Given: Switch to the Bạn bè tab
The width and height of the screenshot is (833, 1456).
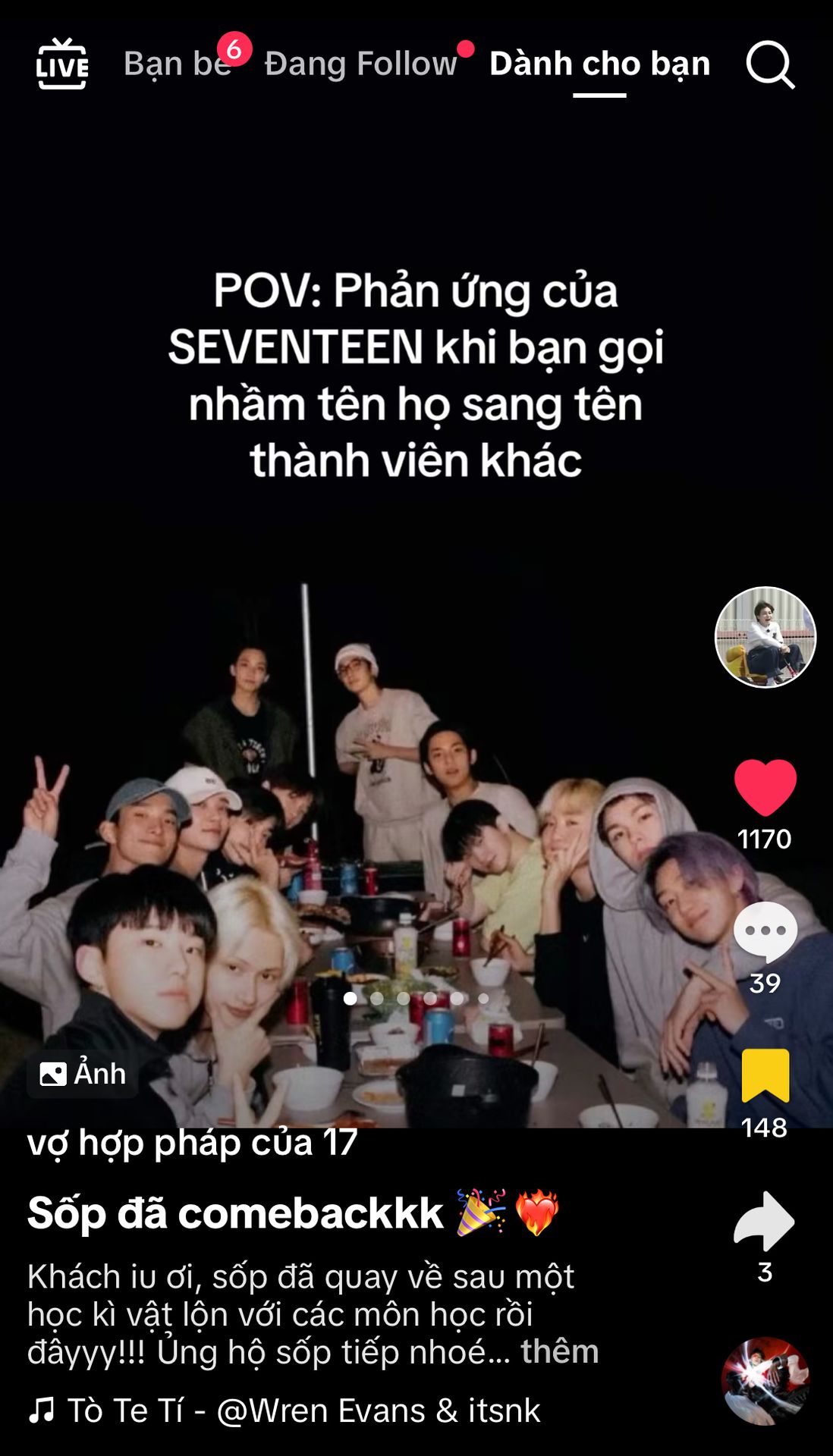Looking at the screenshot, I should (x=177, y=64).
